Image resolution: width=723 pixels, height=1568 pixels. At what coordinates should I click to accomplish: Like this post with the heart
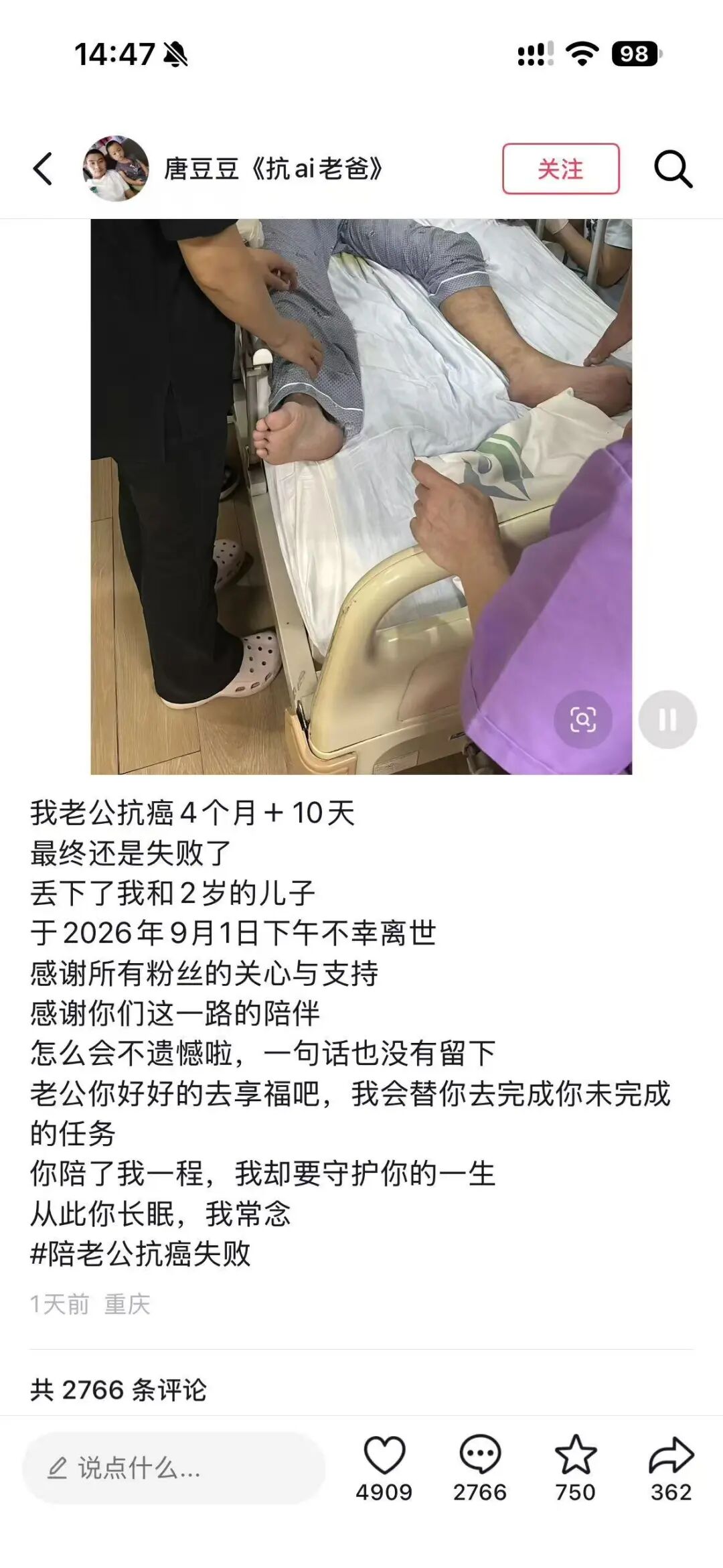pyautogui.click(x=384, y=1455)
